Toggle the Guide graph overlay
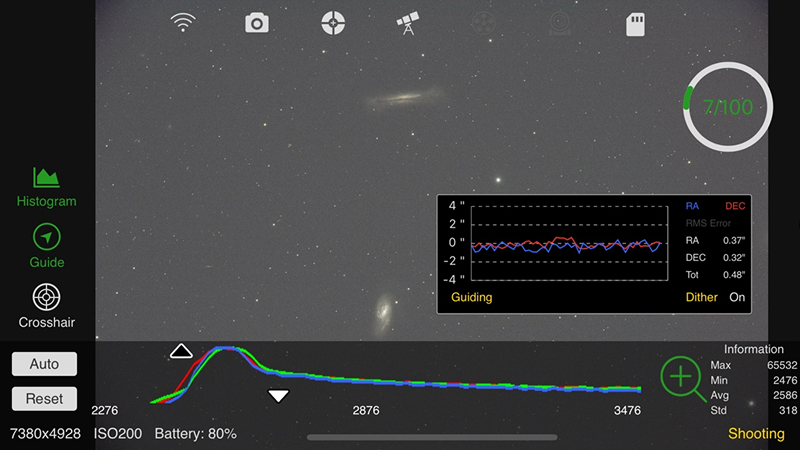The height and width of the screenshot is (450, 800). click(x=46, y=246)
